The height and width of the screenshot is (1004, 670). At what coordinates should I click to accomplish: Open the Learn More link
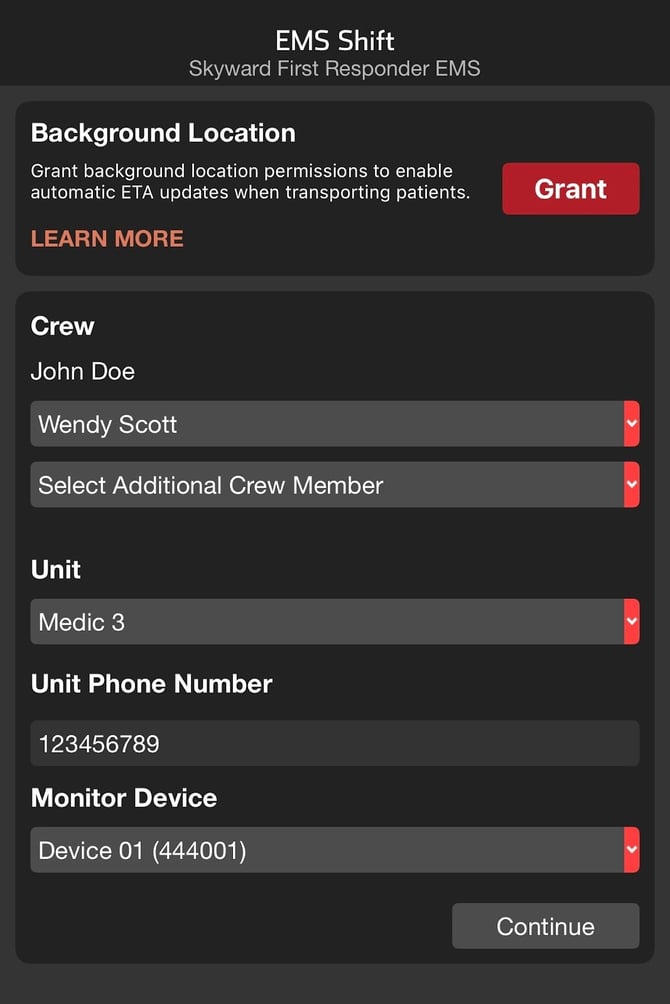107,238
